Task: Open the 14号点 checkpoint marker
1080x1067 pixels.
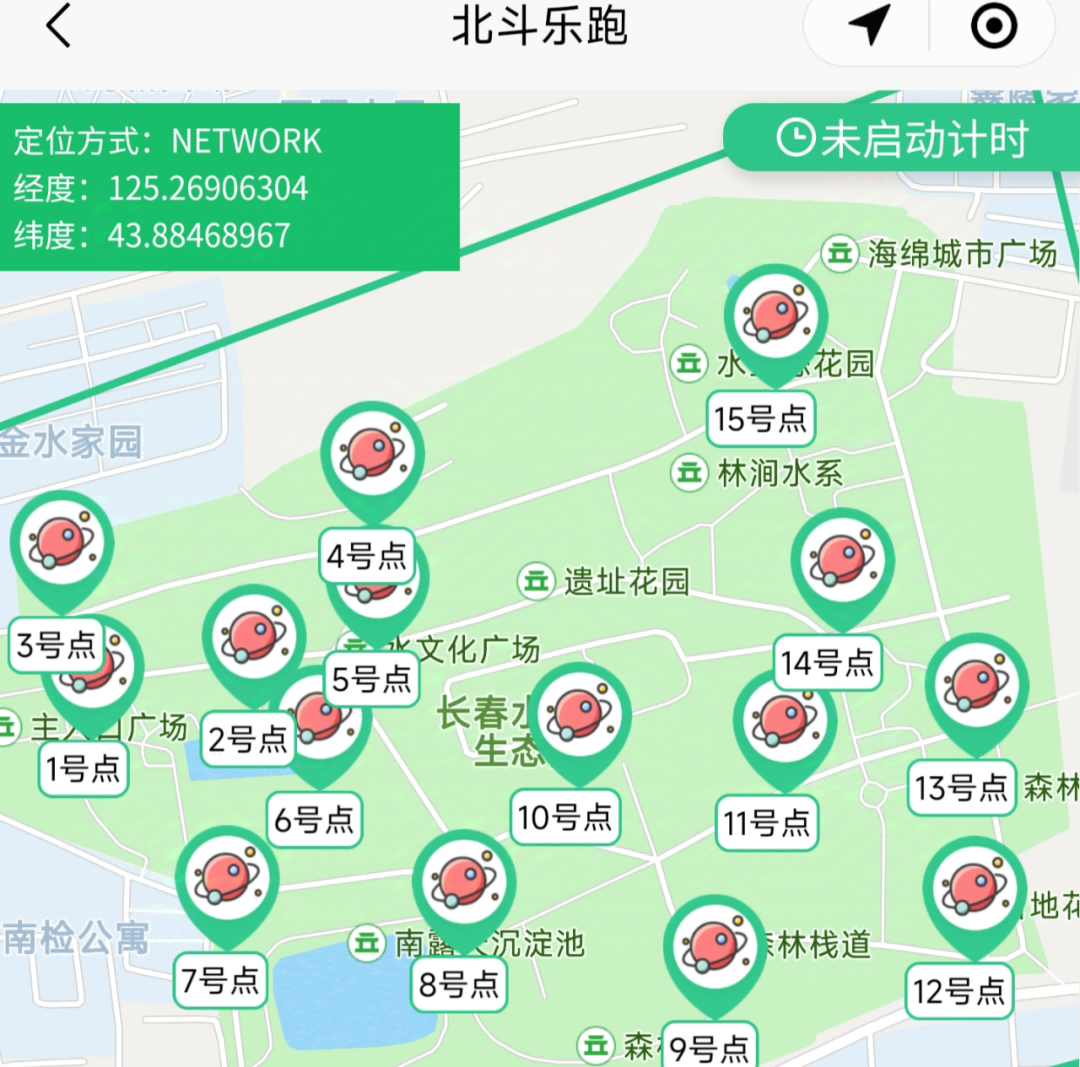Action: coord(842,562)
